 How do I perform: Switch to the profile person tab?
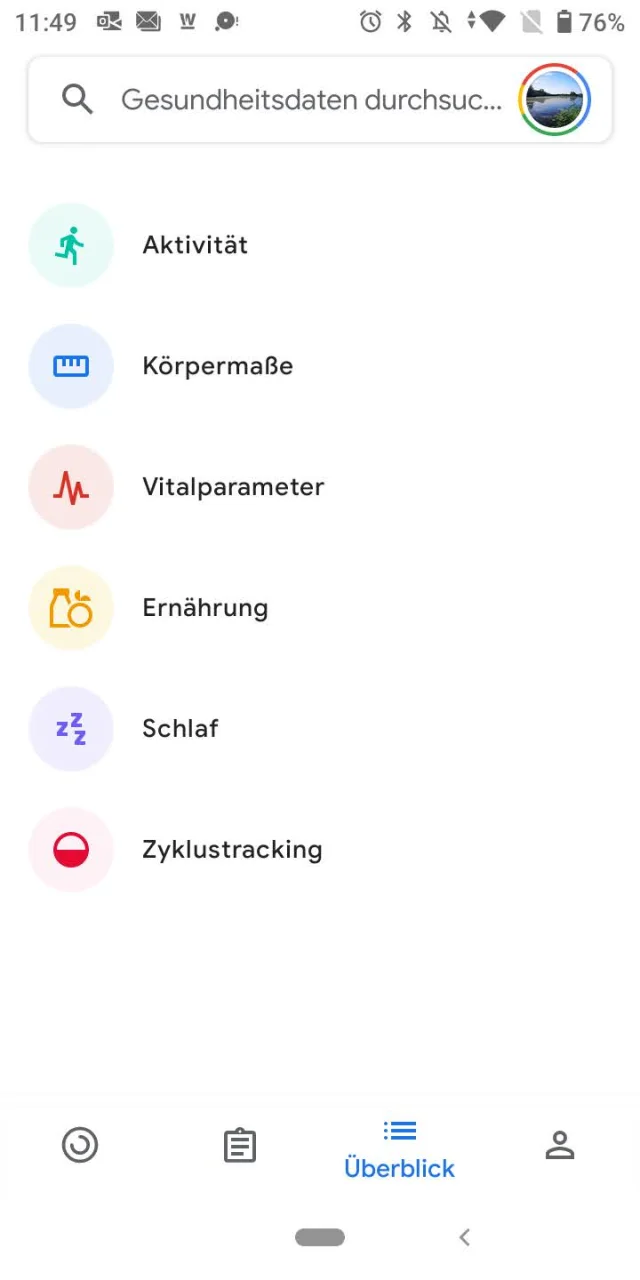[x=560, y=1145]
